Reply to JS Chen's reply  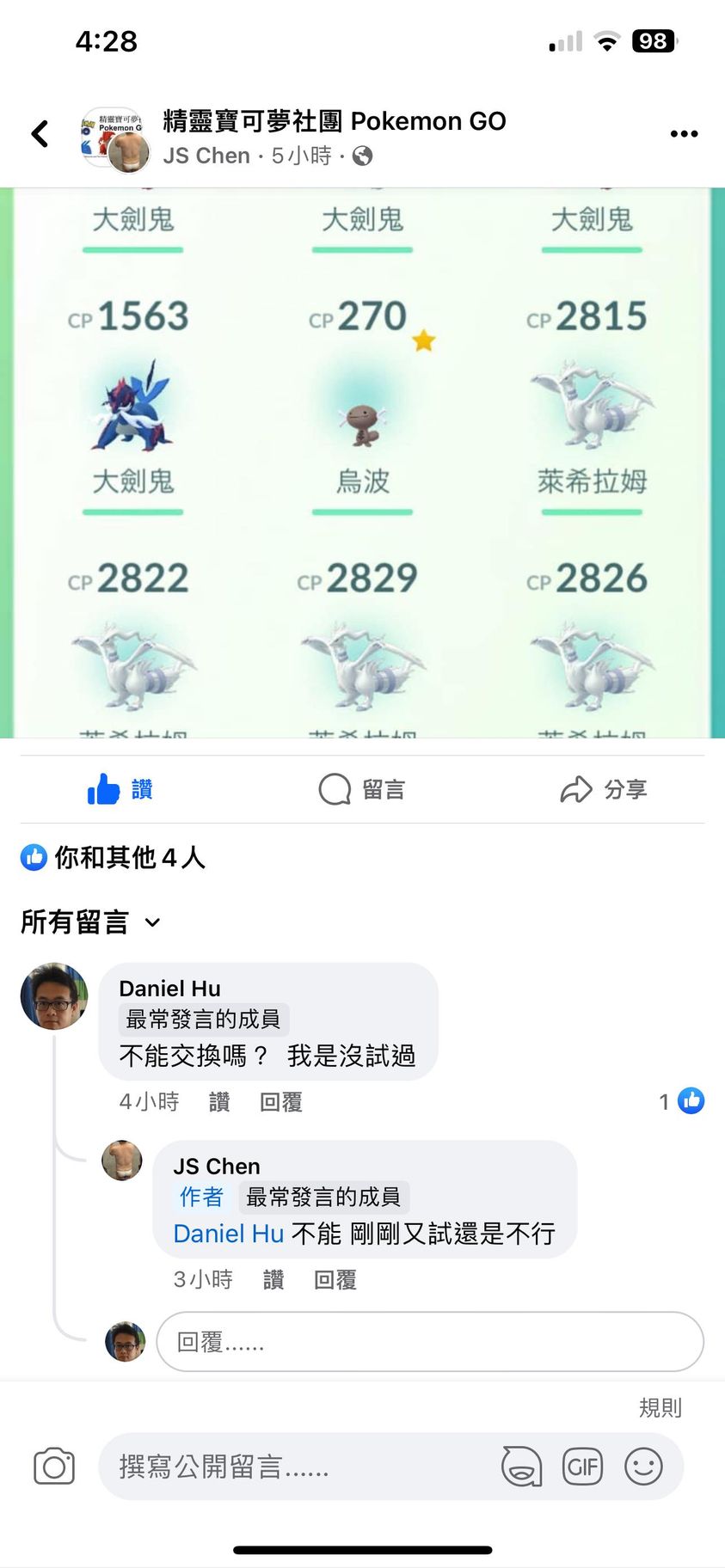[x=335, y=1280]
